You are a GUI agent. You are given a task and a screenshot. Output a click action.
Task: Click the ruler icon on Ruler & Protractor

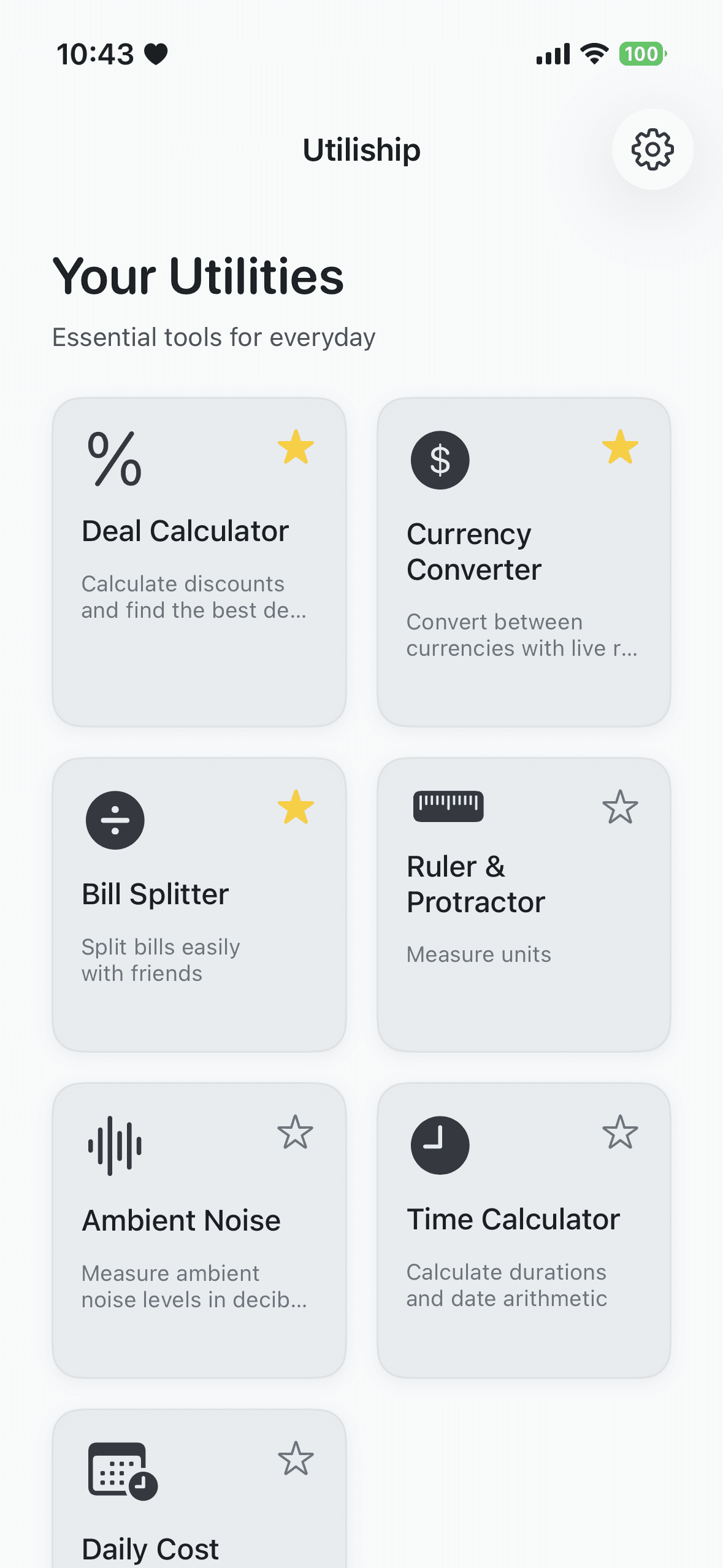pos(448,805)
